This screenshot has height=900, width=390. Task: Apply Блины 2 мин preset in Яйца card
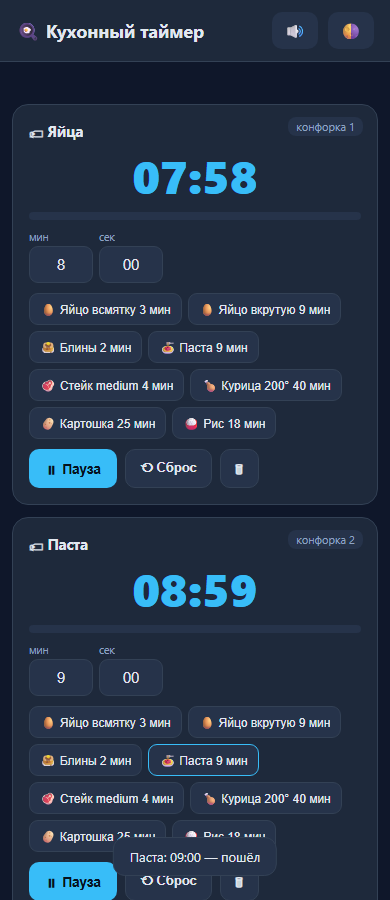point(86,347)
